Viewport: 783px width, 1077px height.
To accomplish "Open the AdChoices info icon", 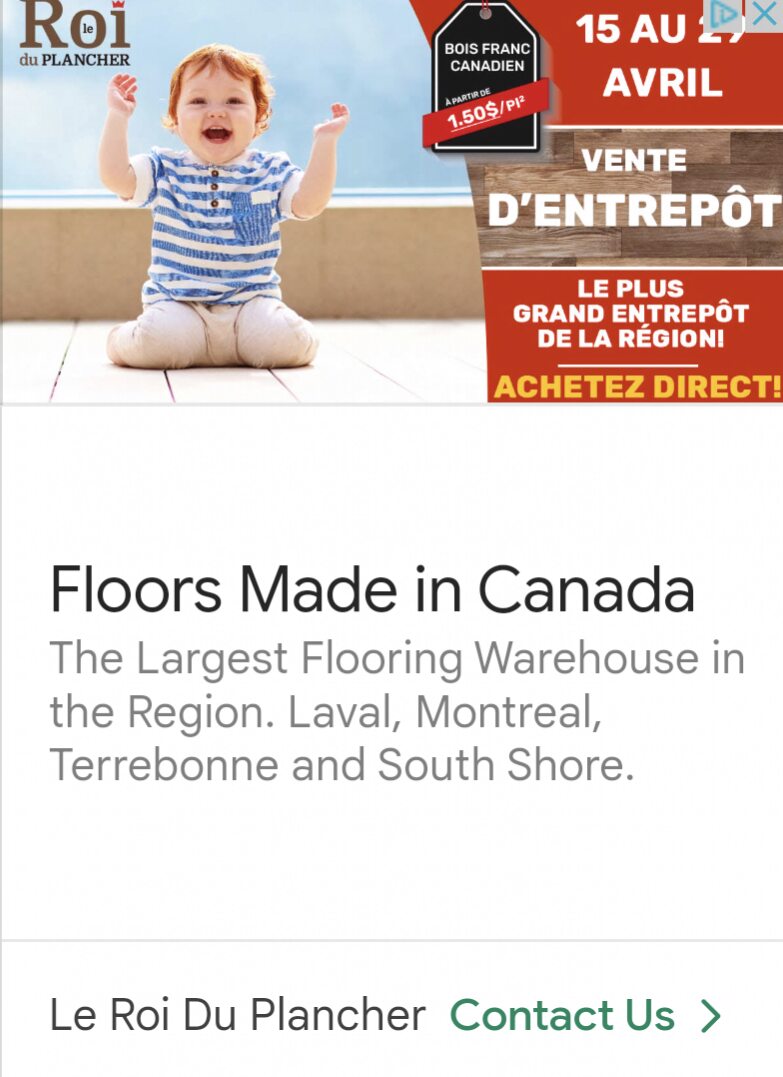I will 726,15.
